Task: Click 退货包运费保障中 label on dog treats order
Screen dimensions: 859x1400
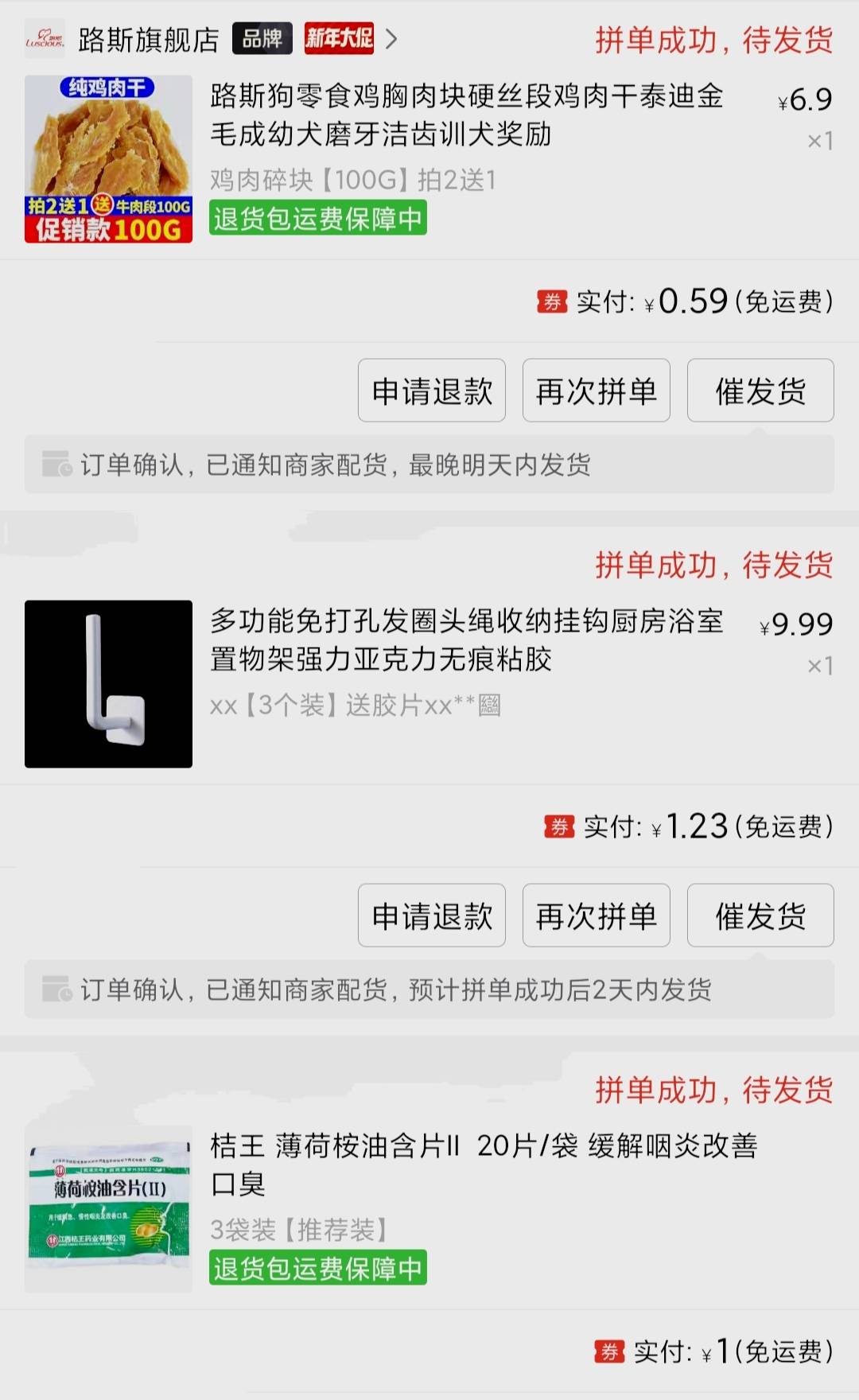Action: pos(317,219)
